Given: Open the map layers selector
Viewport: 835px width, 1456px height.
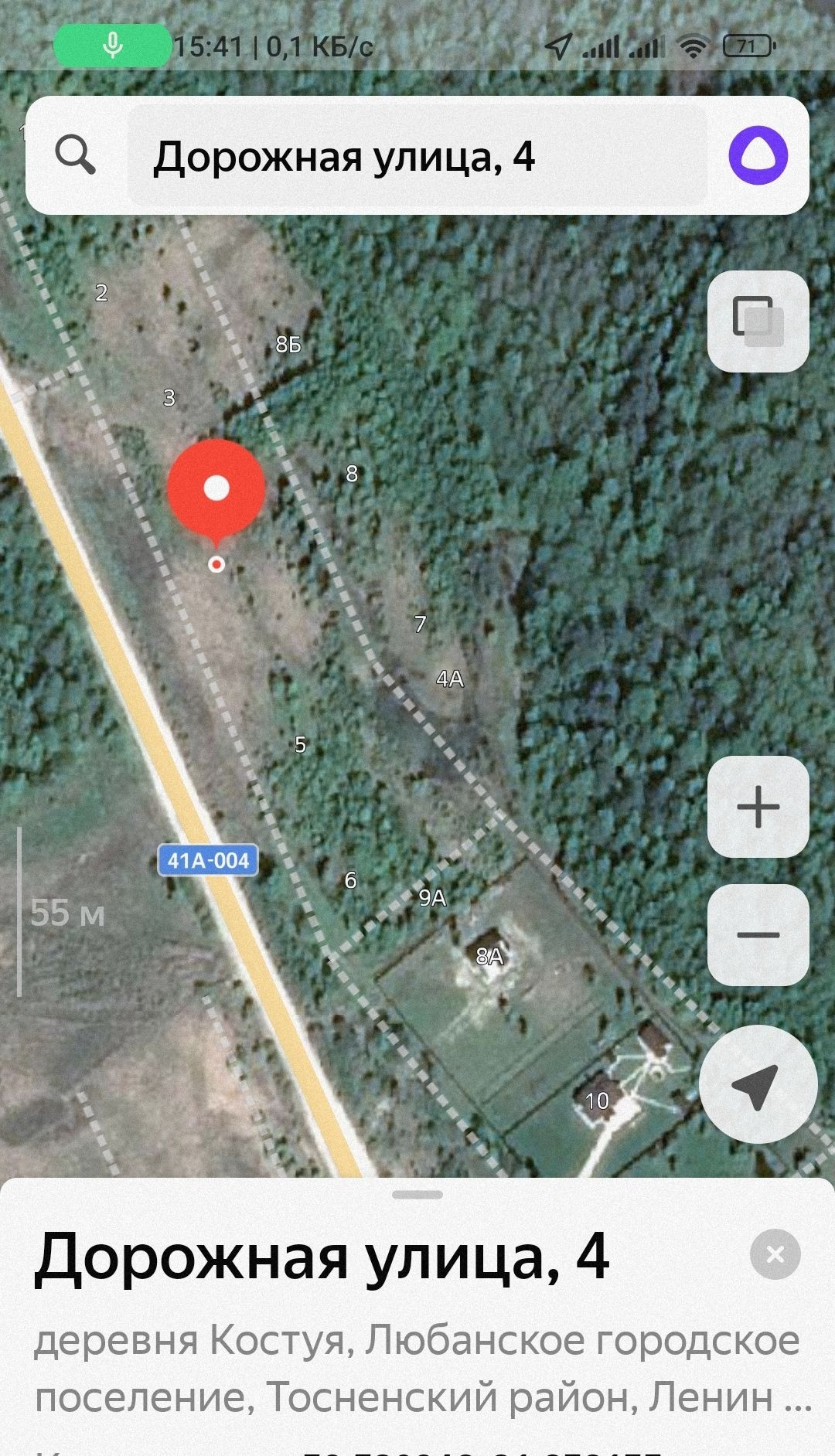Looking at the screenshot, I should [x=758, y=321].
